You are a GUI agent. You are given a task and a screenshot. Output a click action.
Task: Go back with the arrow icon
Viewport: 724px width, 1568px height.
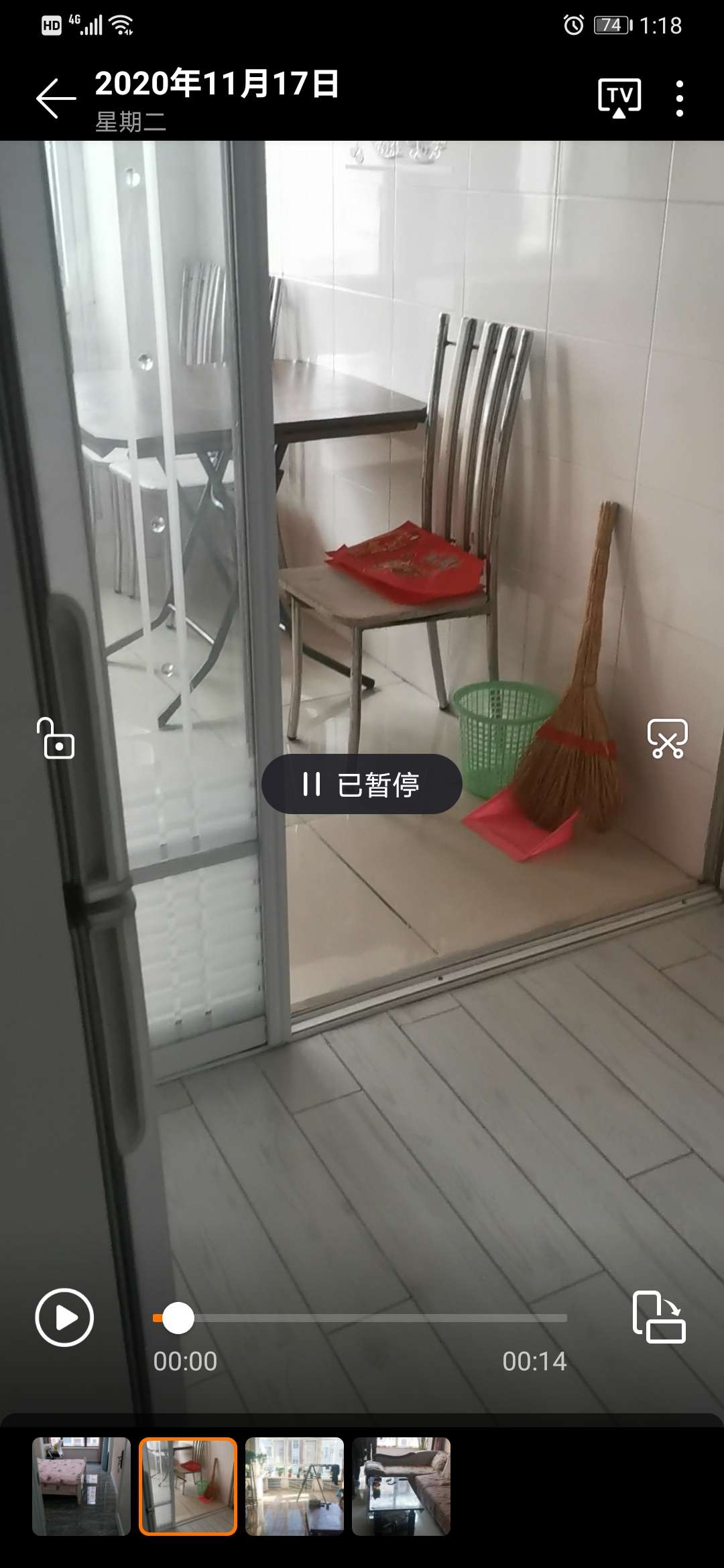(56, 98)
